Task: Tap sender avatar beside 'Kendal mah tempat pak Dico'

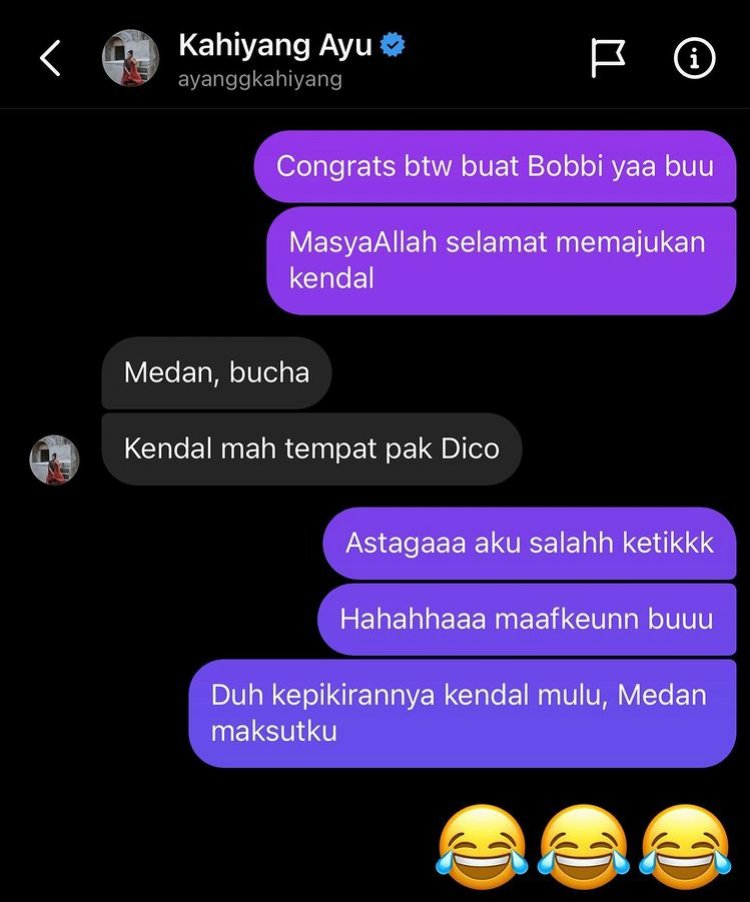Action: [x=54, y=460]
